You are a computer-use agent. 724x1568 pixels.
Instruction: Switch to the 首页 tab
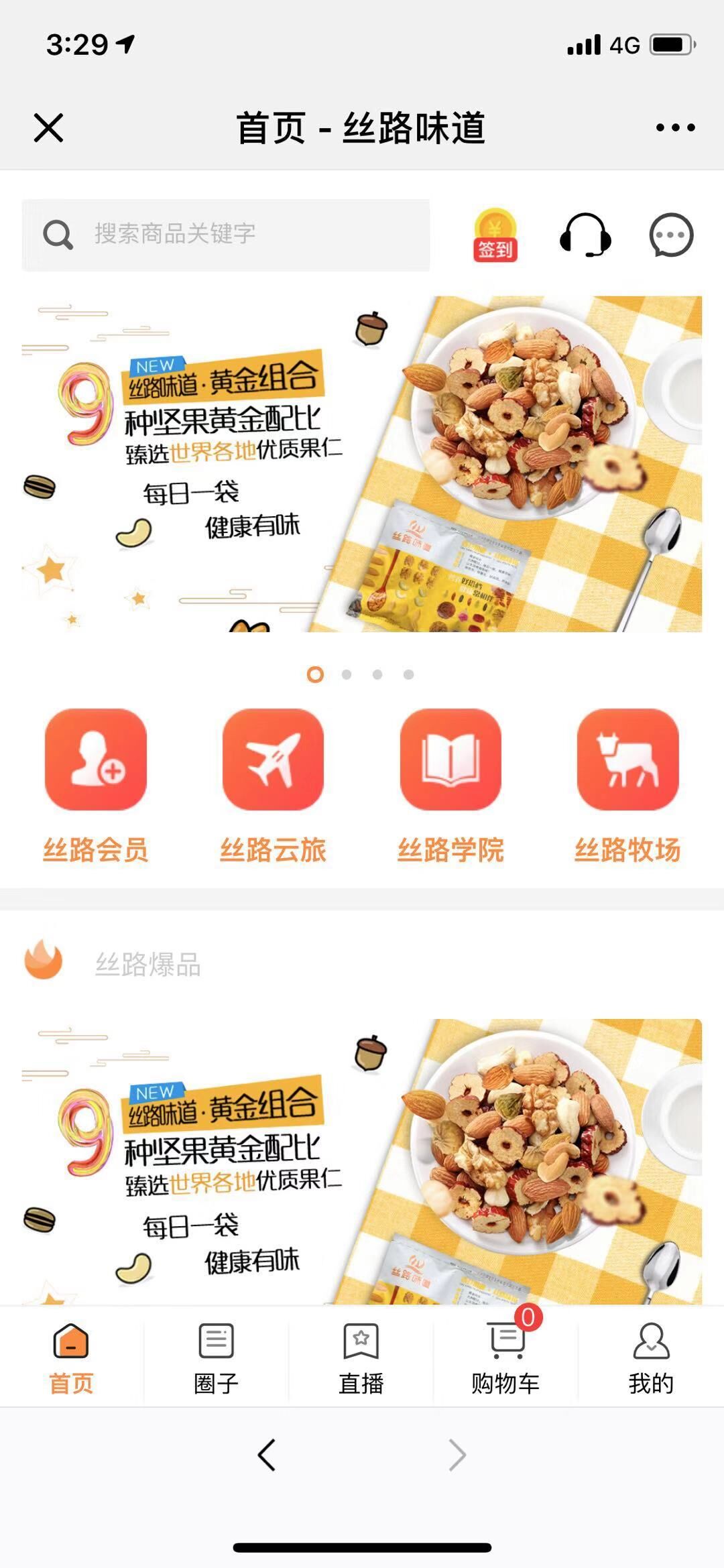click(71, 1357)
